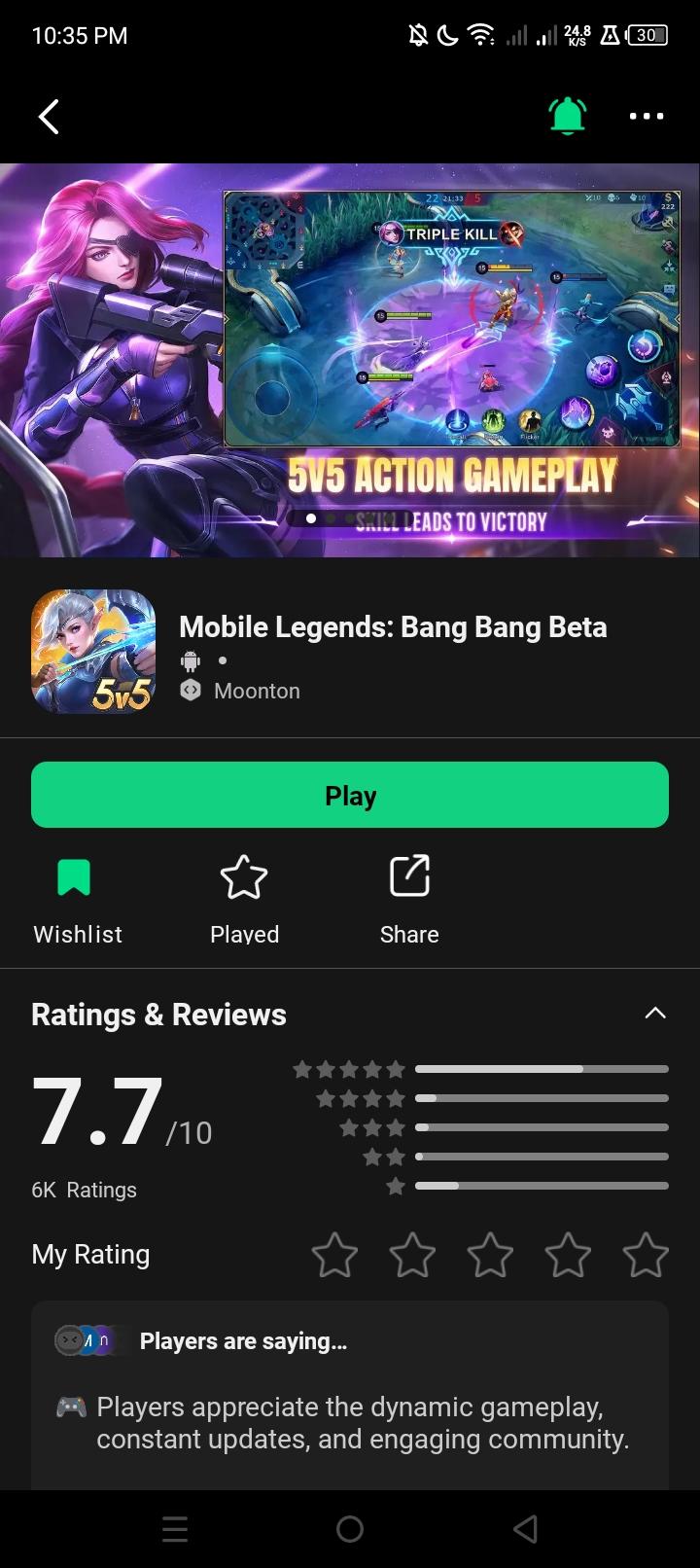Screen dimensions: 700x1568
Task: Tap the Mobile Legends 5v5 app icon
Action: pyautogui.click(x=92, y=650)
